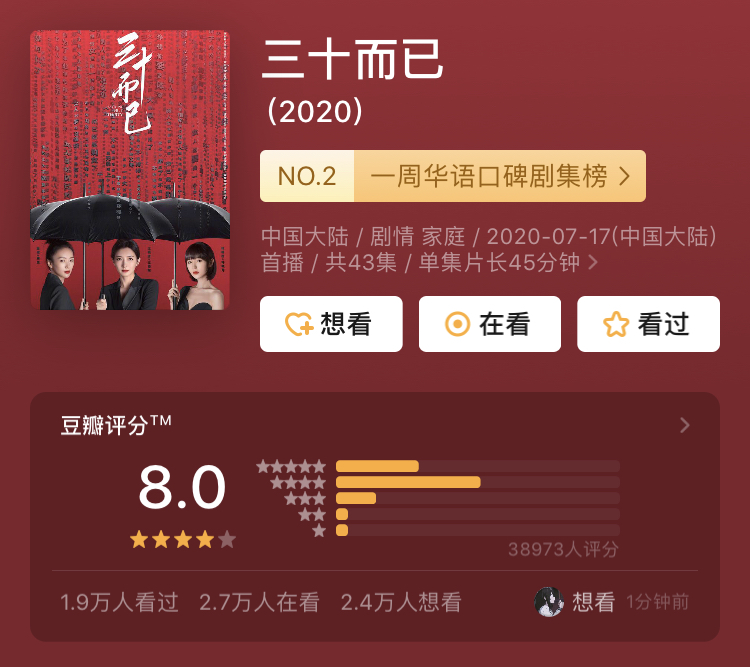This screenshot has width=750, height=667.
Task: Mark the show as 想看
Action: click(x=331, y=324)
